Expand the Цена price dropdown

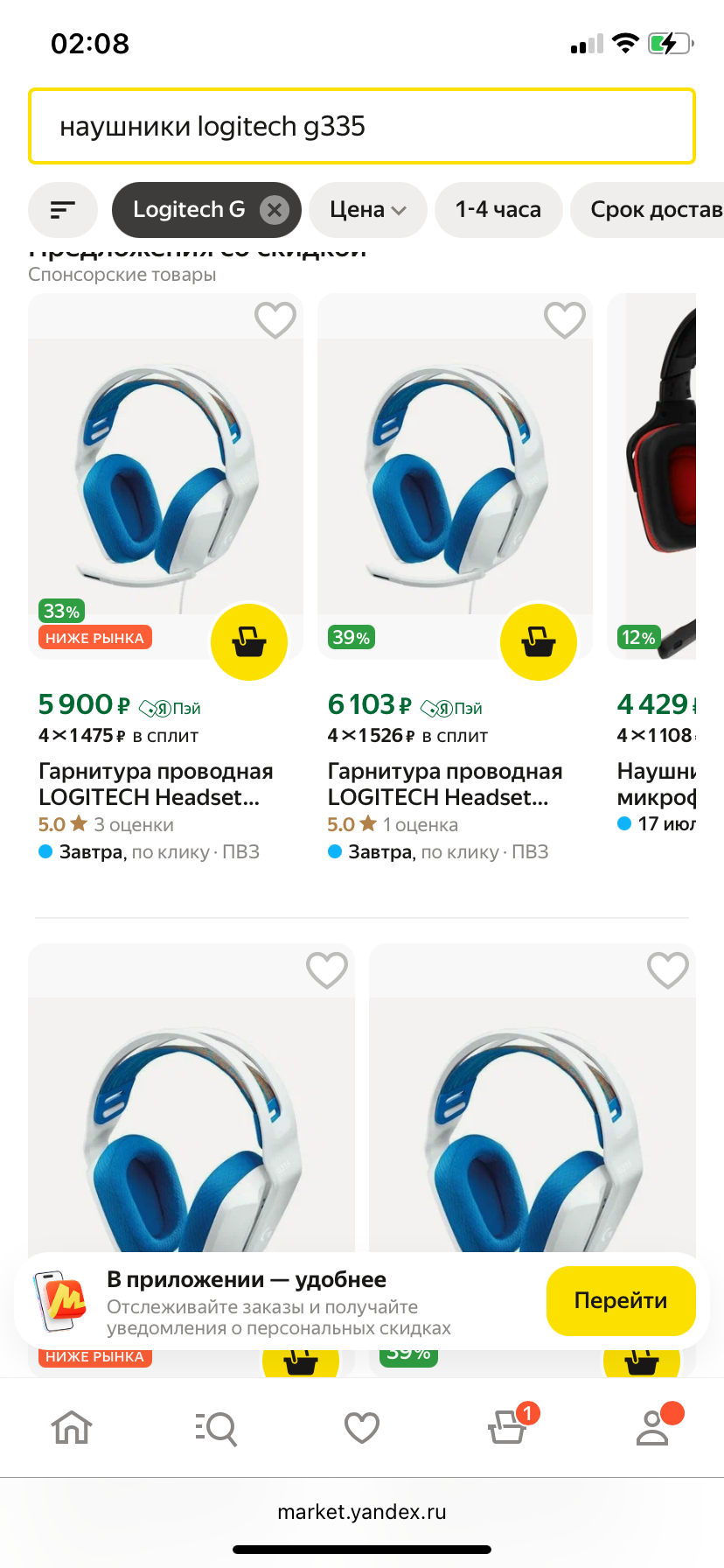367,210
